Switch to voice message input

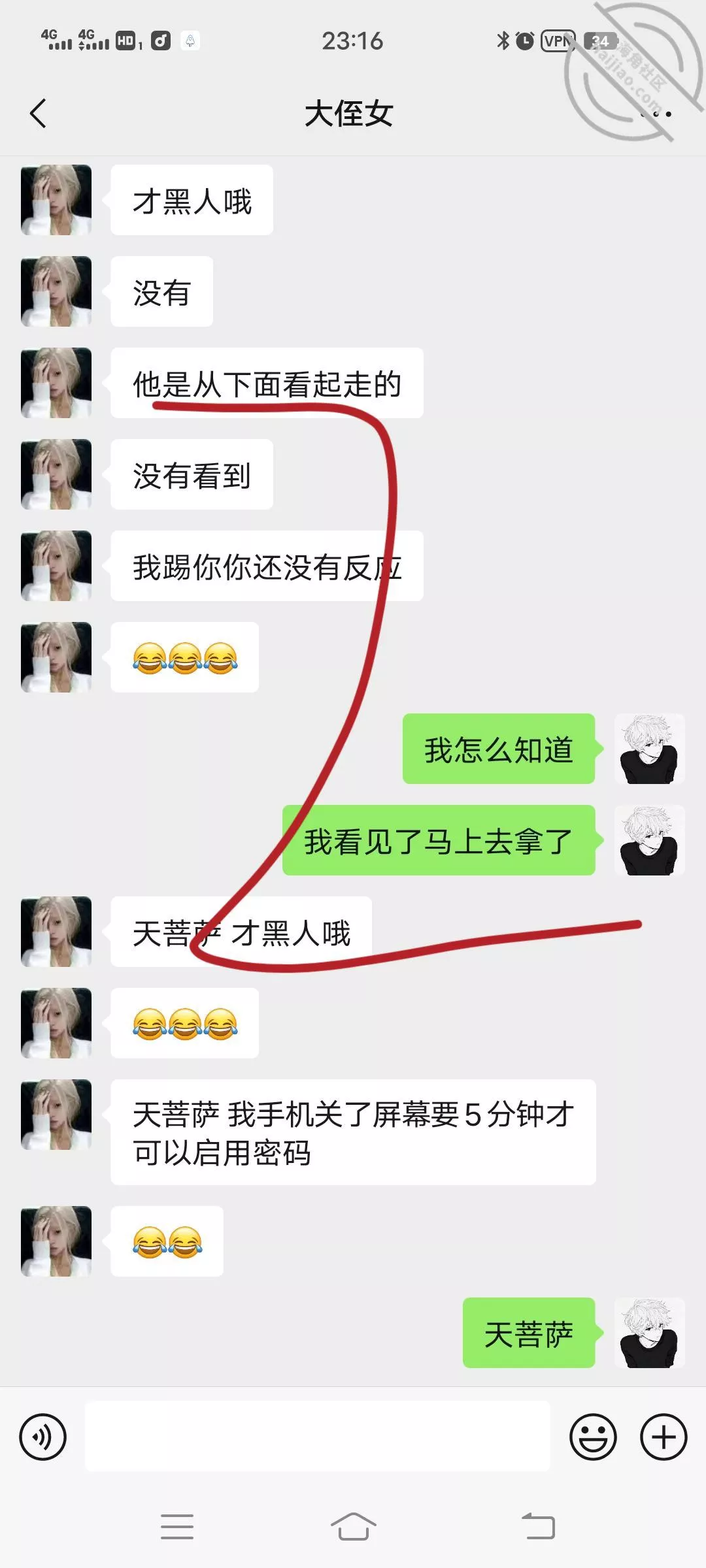click(x=42, y=1437)
